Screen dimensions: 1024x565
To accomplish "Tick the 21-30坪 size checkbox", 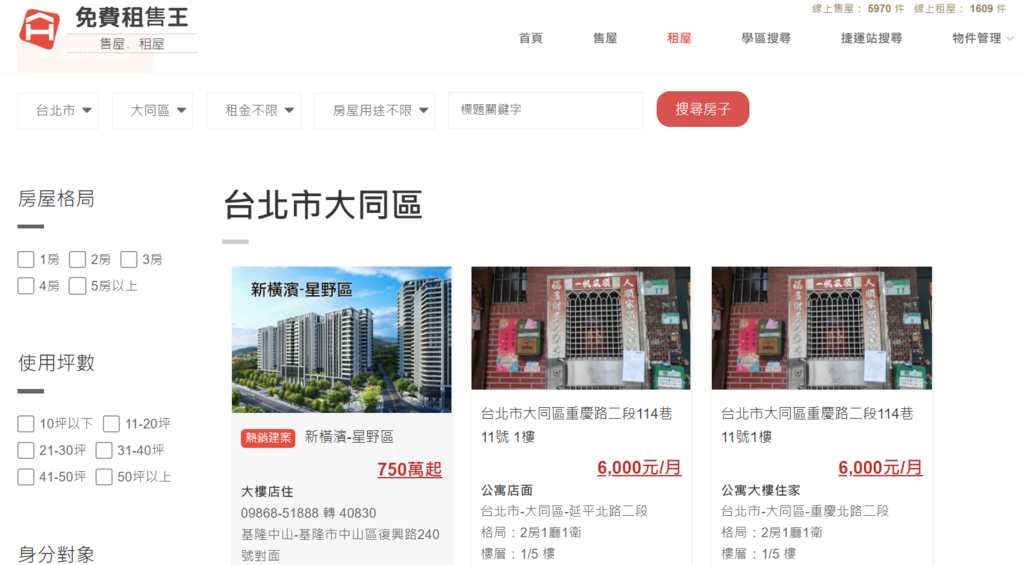I will pyautogui.click(x=26, y=450).
